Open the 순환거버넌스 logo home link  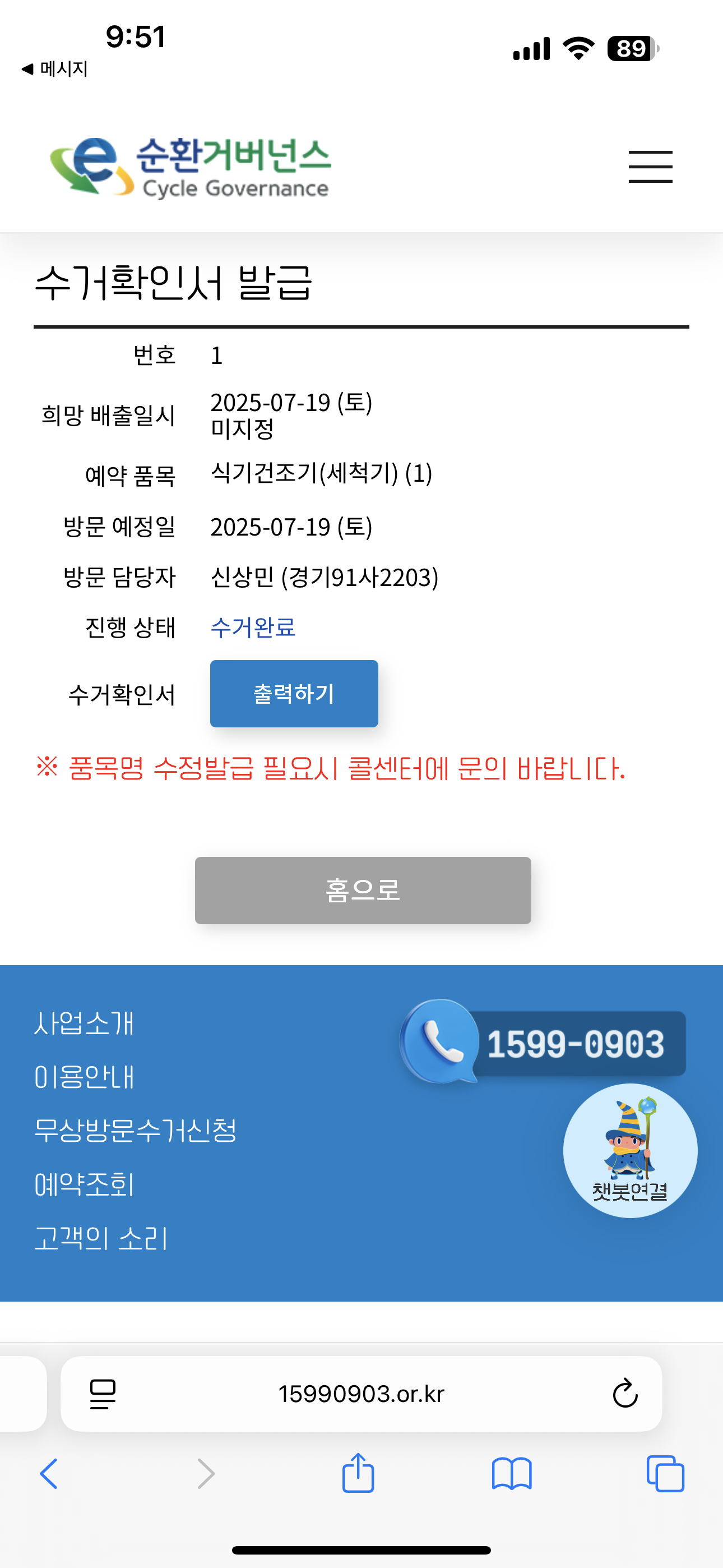(x=191, y=167)
